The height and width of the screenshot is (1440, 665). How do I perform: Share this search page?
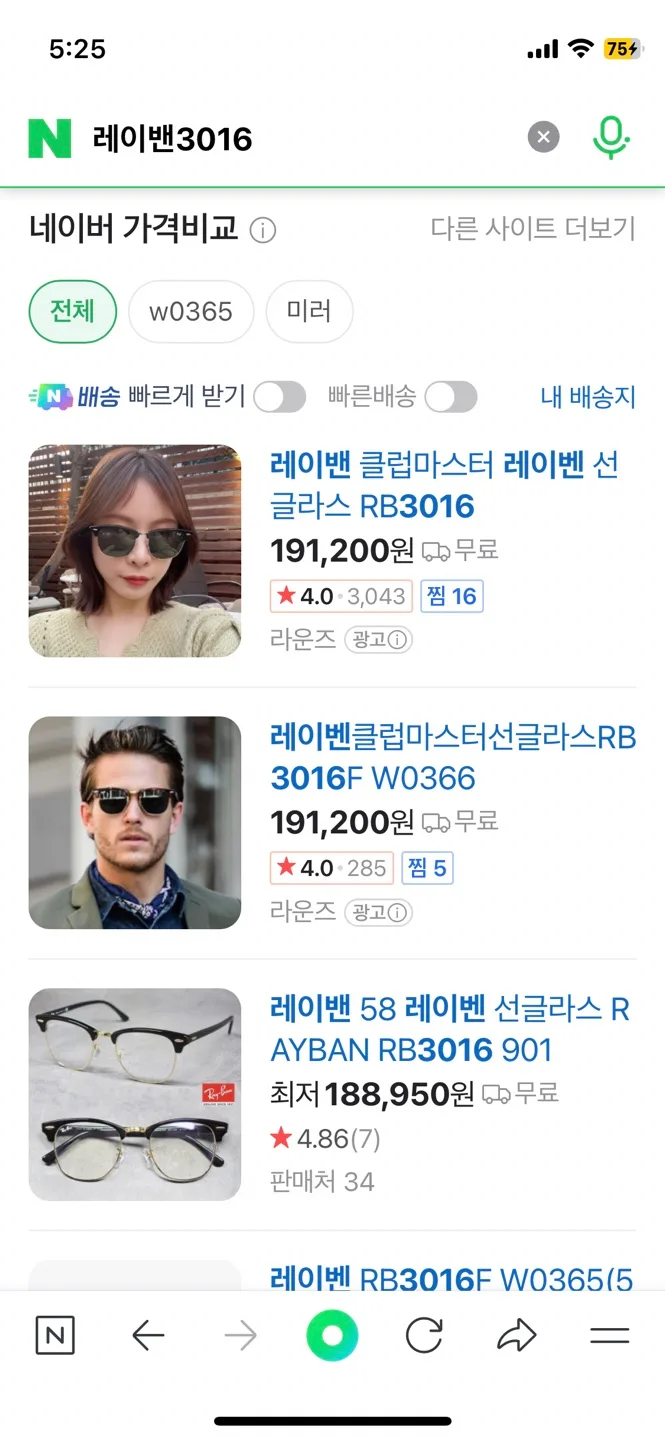516,1336
